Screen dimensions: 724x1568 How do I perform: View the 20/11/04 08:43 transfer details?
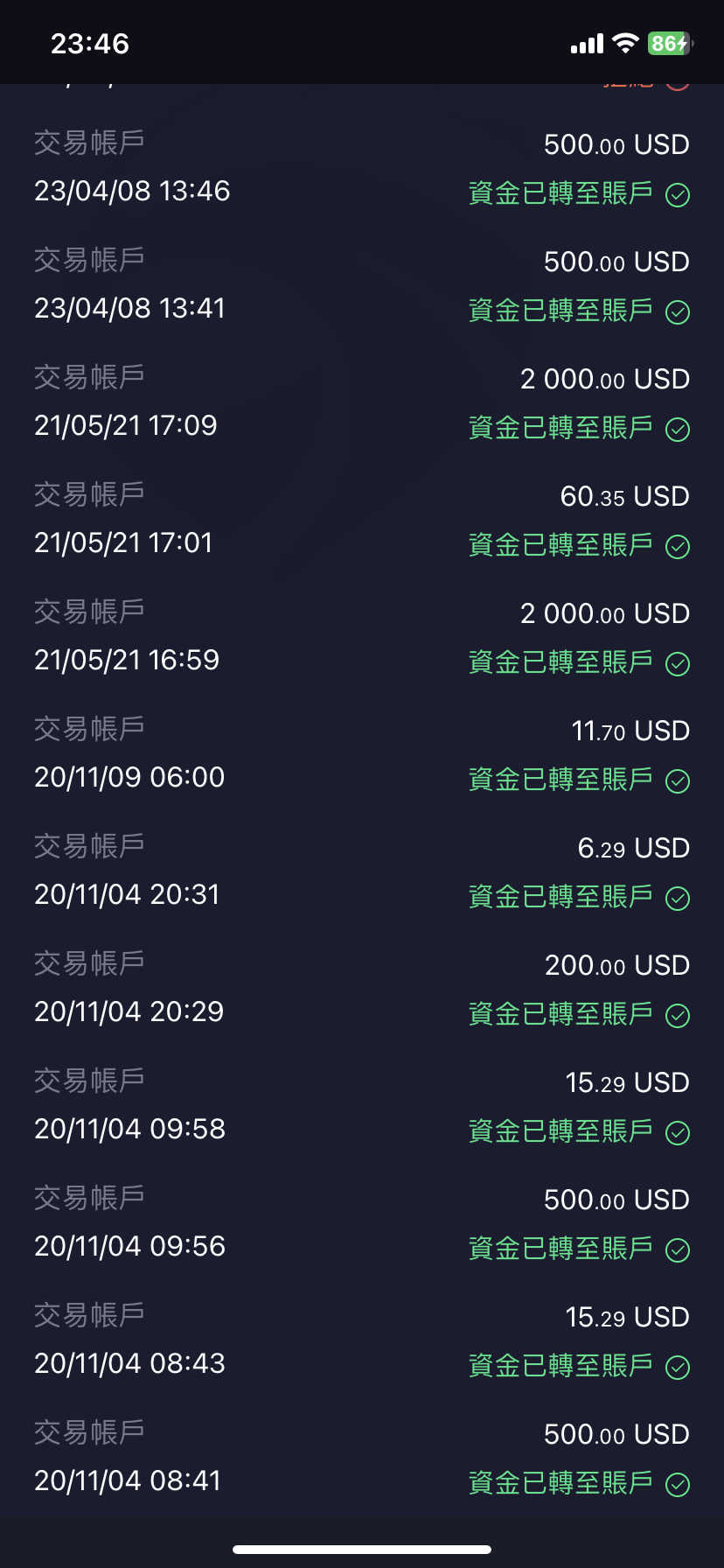coord(362,1340)
